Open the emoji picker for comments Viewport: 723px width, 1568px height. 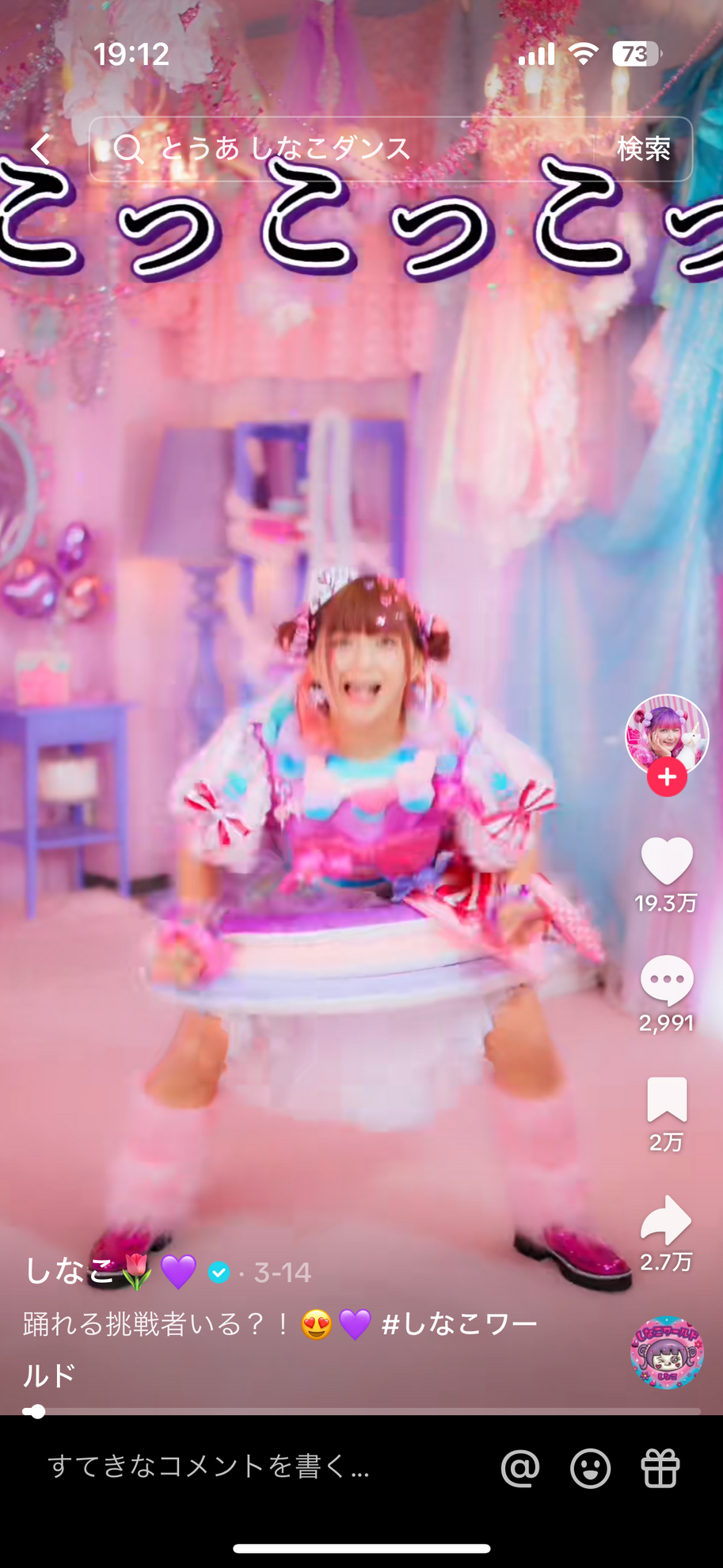pyautogui.click(x=590, y=1468)
